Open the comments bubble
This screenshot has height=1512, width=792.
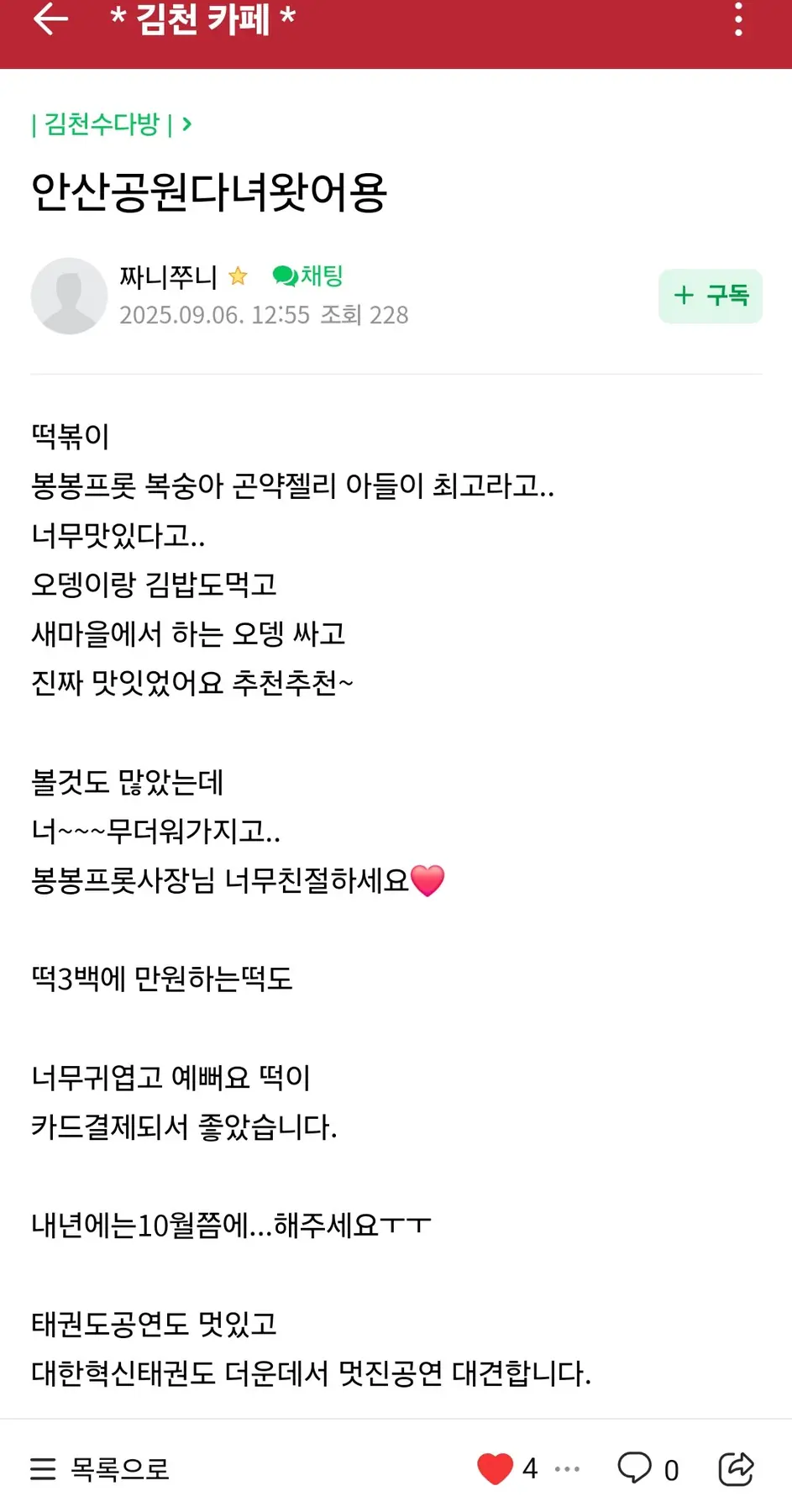click(635, 1468)
